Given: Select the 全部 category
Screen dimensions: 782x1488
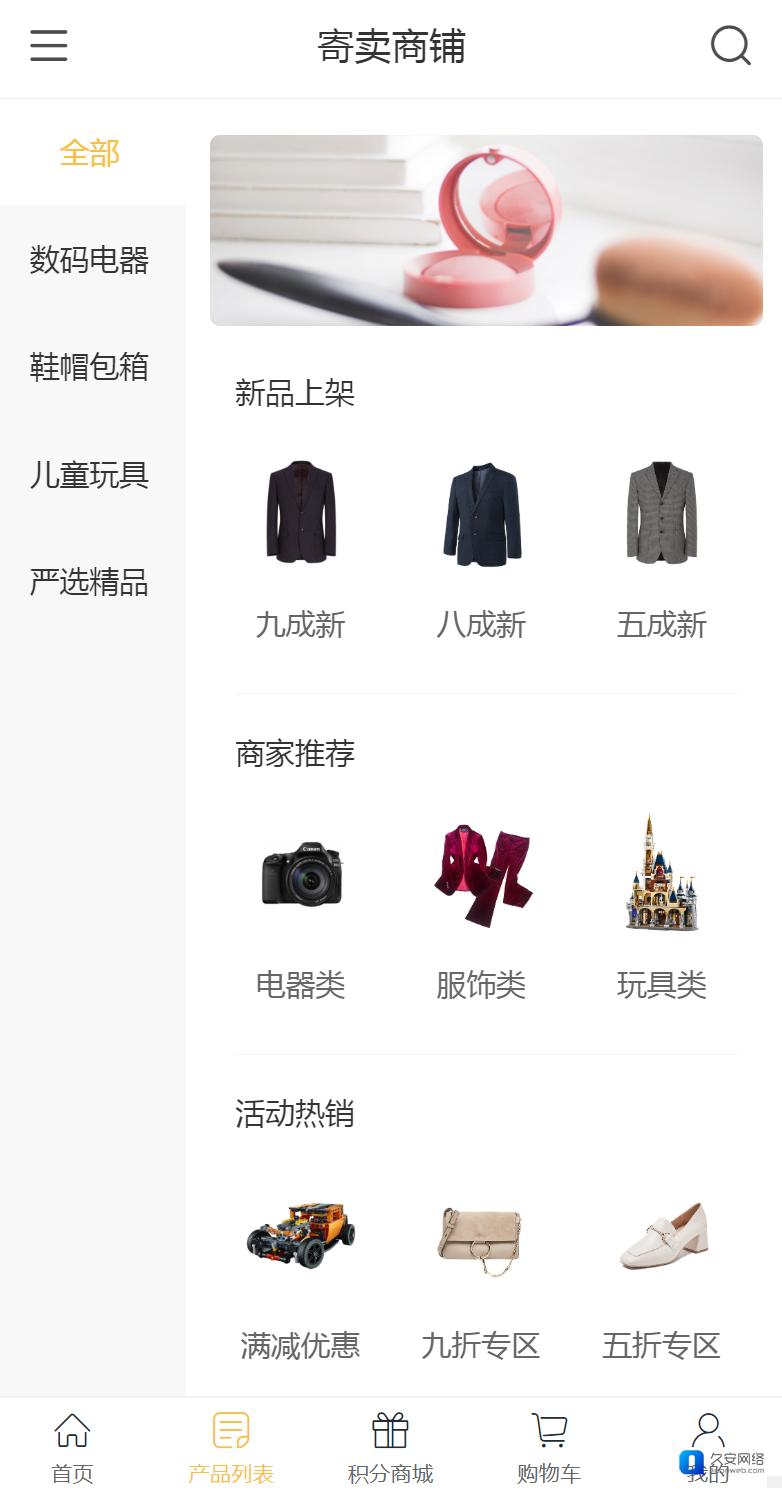Looking at the screenshot, I should (90, 153).
